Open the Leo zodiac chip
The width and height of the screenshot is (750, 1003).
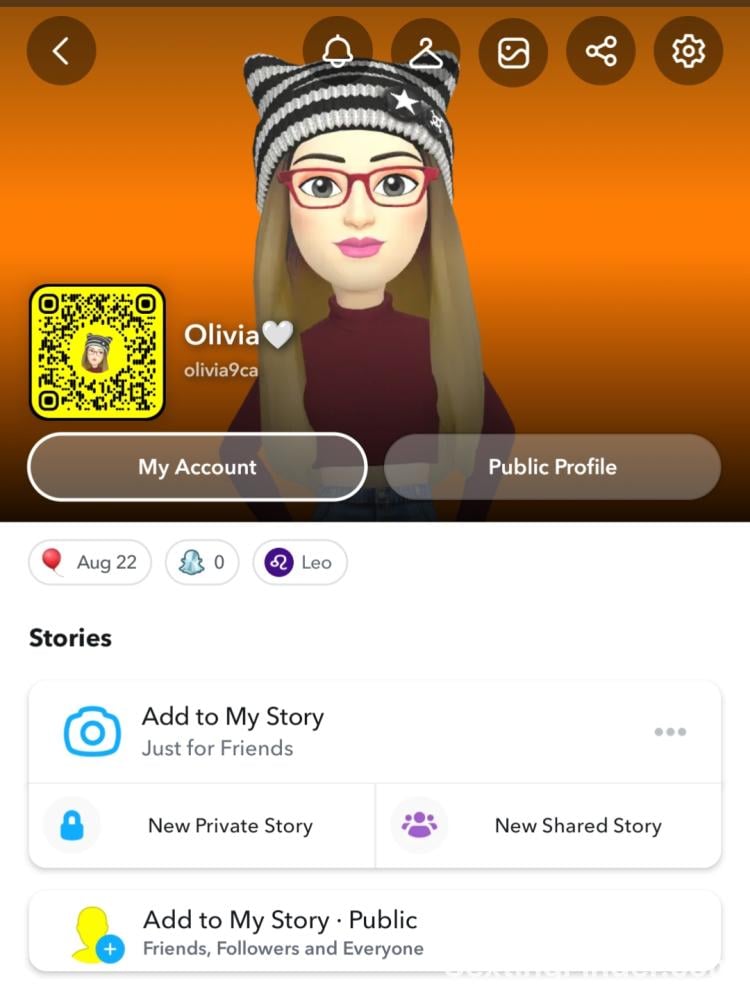300,562
